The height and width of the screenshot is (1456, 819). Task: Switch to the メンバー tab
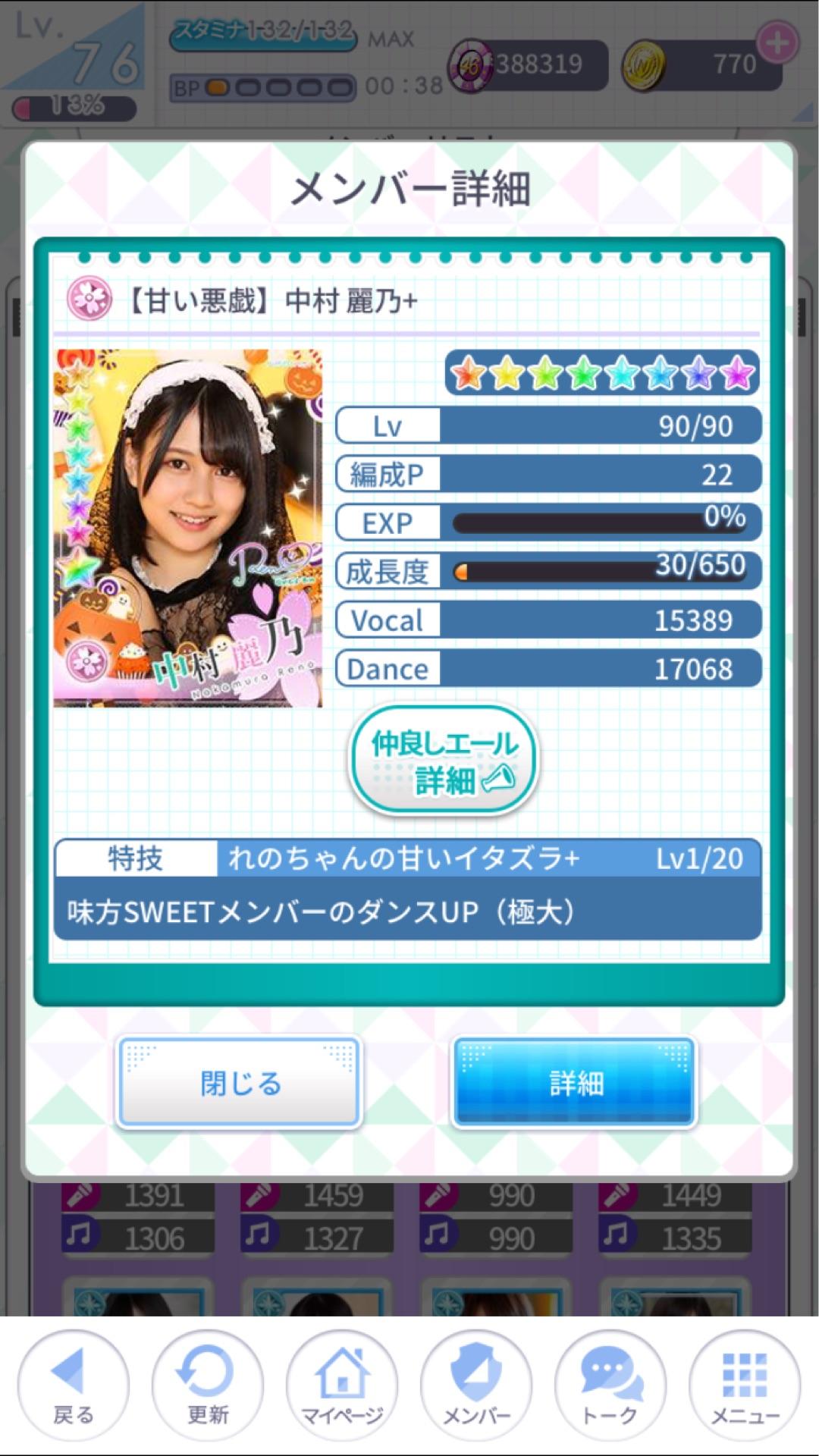pyautogui.click(x=476, y=1386)
